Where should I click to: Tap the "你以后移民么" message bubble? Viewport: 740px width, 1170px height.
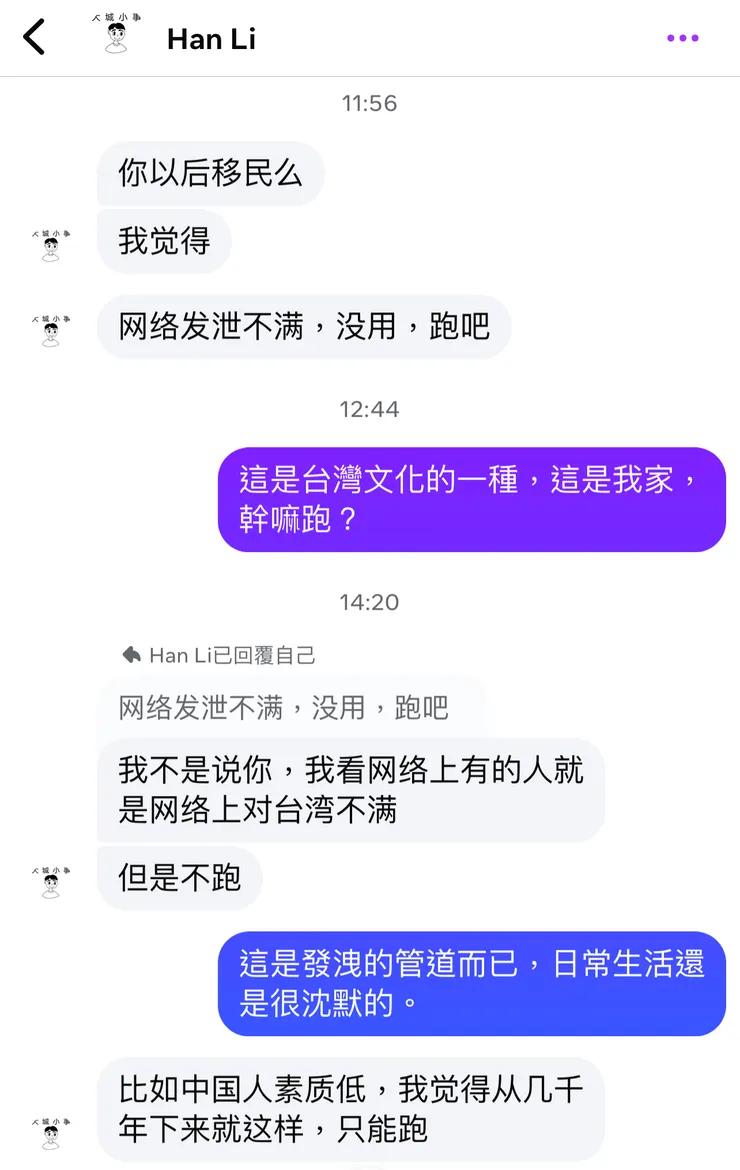coord(209,173)
